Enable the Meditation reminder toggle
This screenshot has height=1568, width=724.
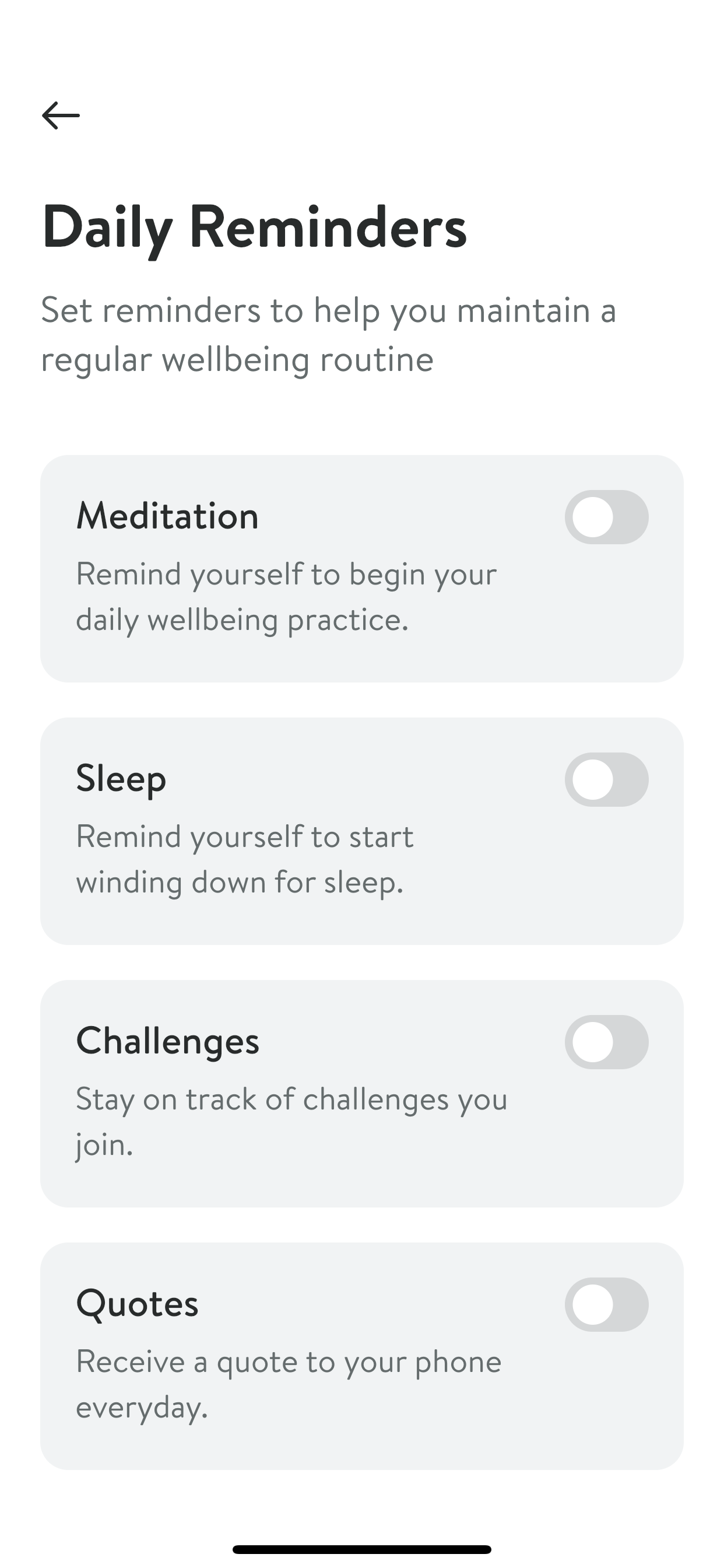(x=606, y=517)
